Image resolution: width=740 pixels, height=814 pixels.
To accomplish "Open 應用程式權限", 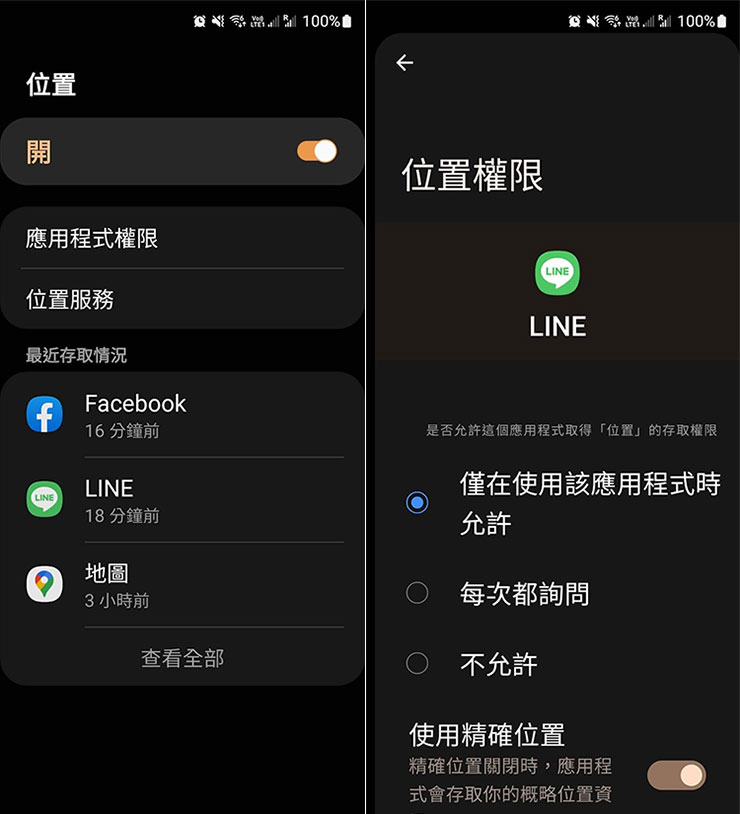I will [182, 239].
